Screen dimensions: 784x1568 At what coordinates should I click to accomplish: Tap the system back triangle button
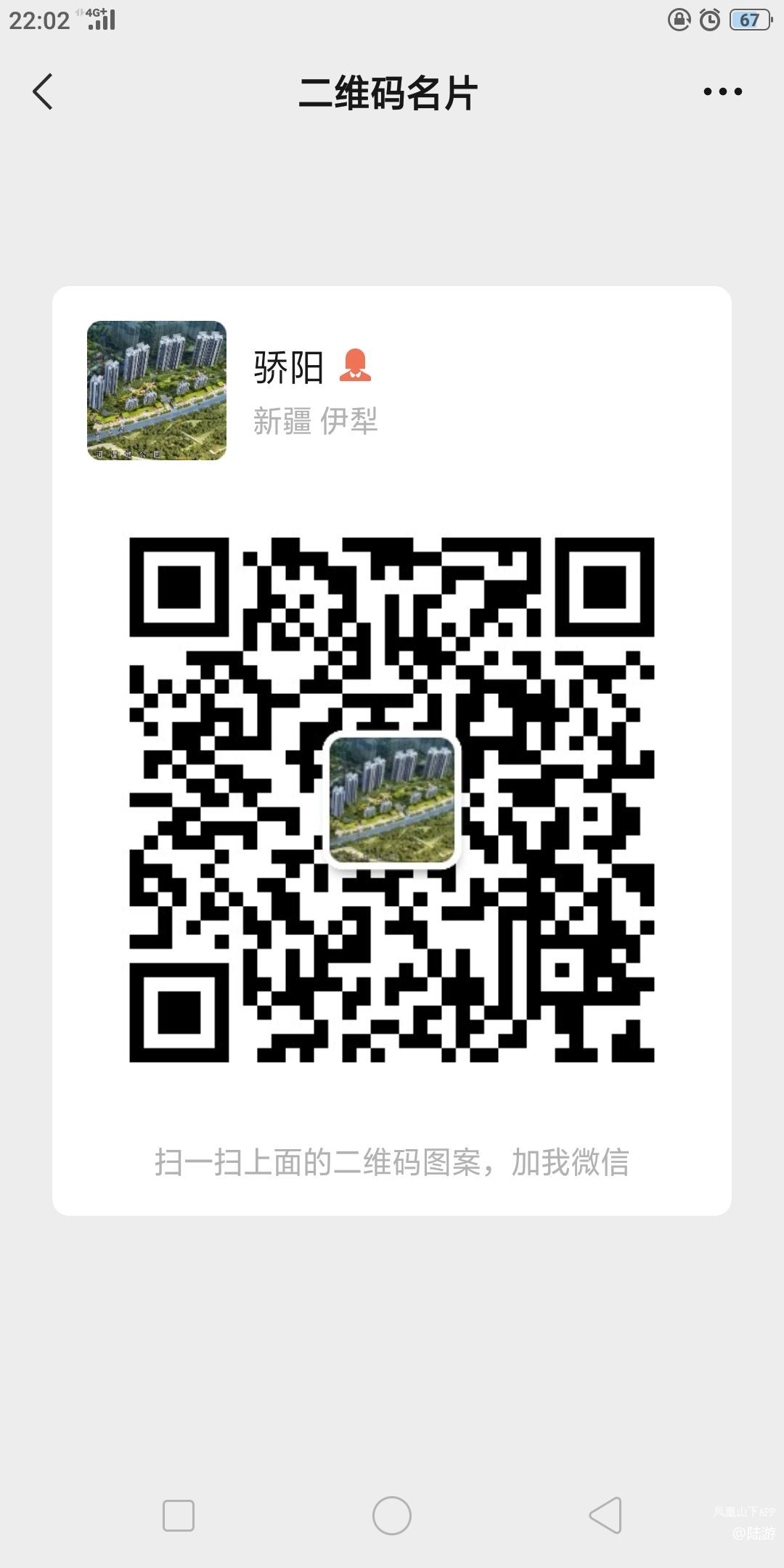605,1516
